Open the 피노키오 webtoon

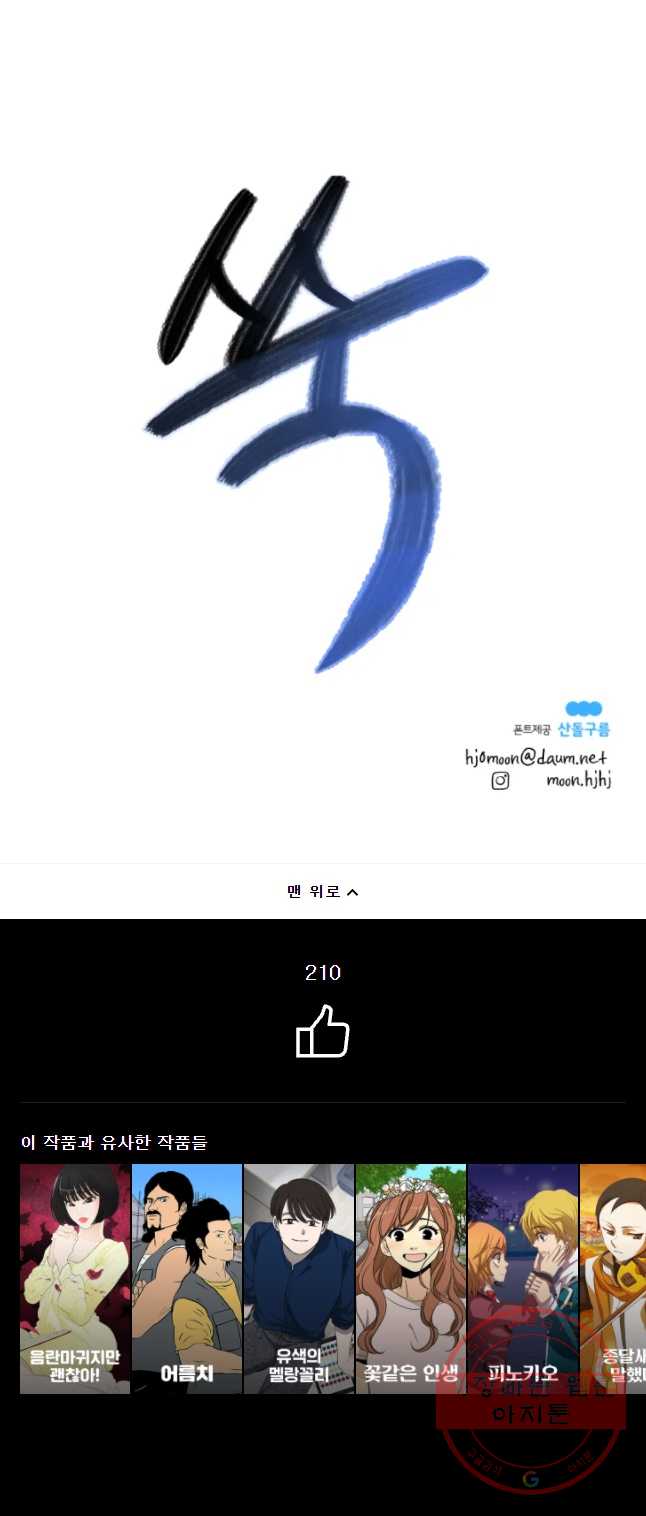522,1278
